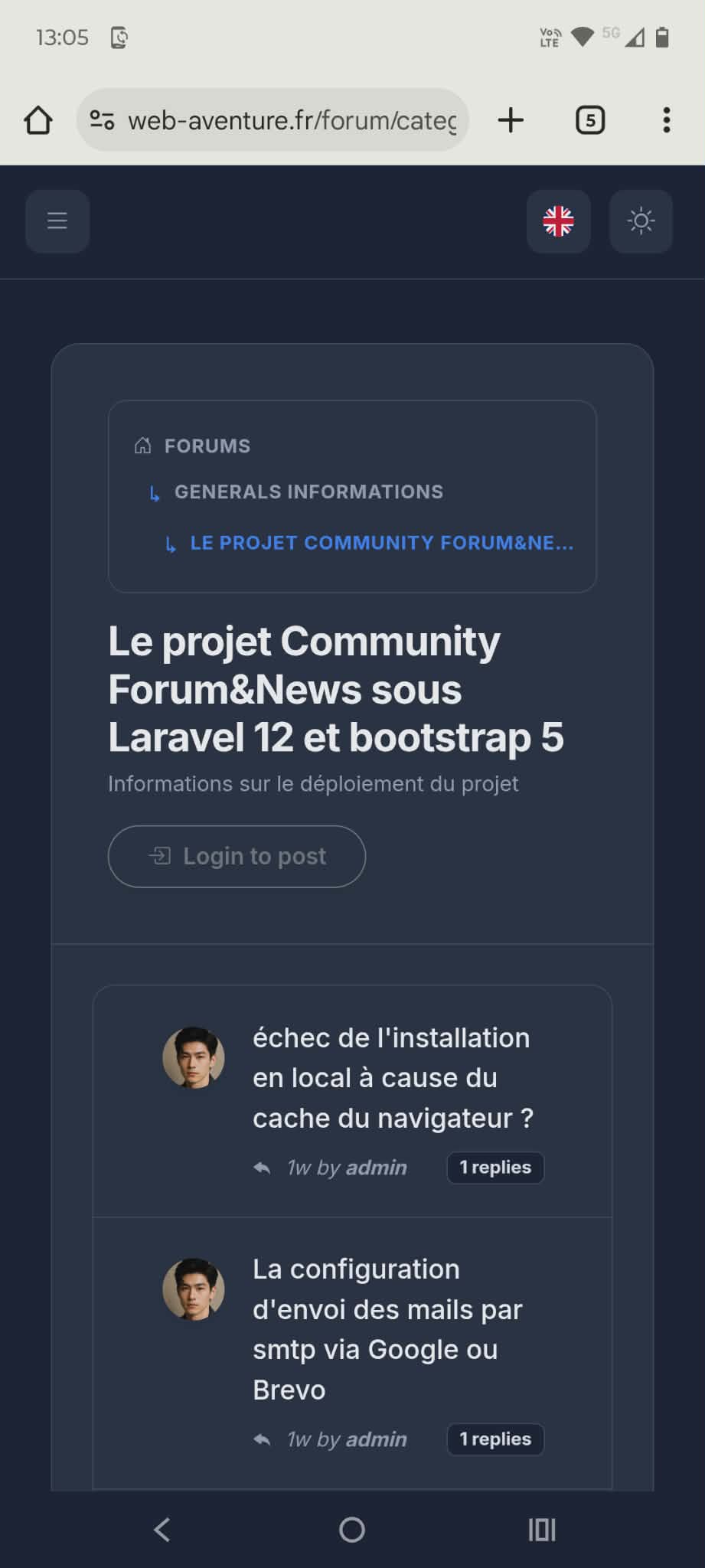This screenshot has width=705, height=1568.
Task: Open thread about échec de l'installation en local
Action: click(x=392, y=1077)
